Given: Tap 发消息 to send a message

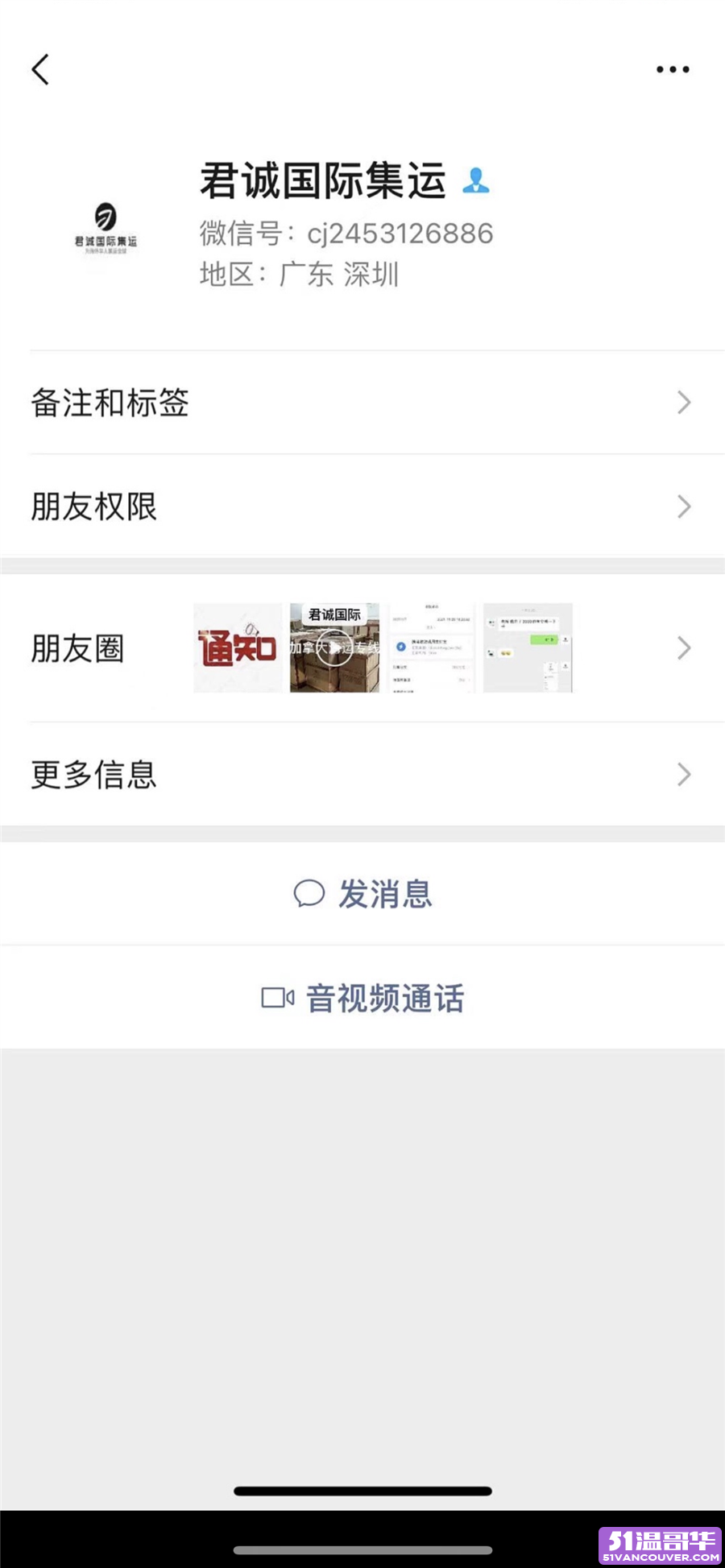Looking at the screenshot, I should [x=362, y=894].
